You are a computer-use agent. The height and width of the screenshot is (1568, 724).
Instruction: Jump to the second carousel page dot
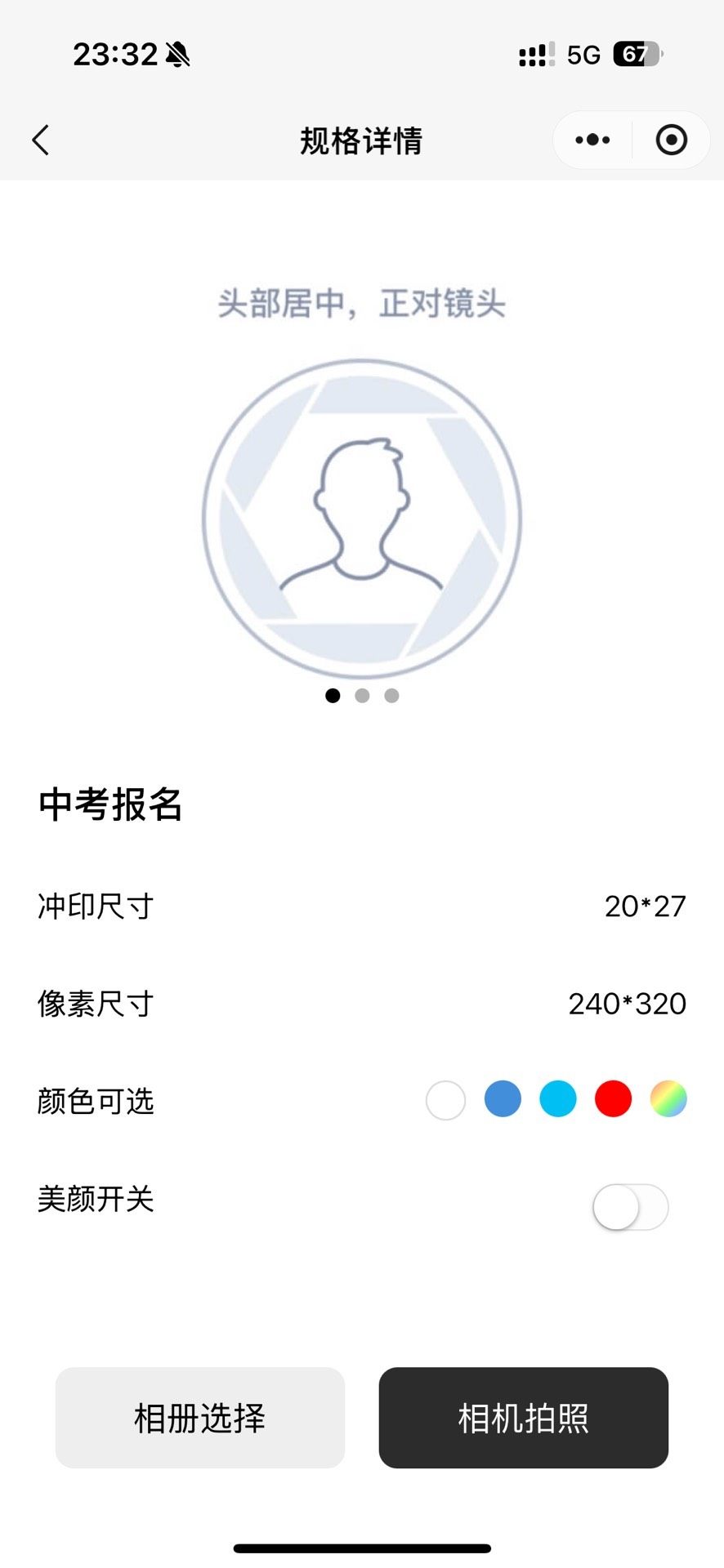tap(362, 696)
